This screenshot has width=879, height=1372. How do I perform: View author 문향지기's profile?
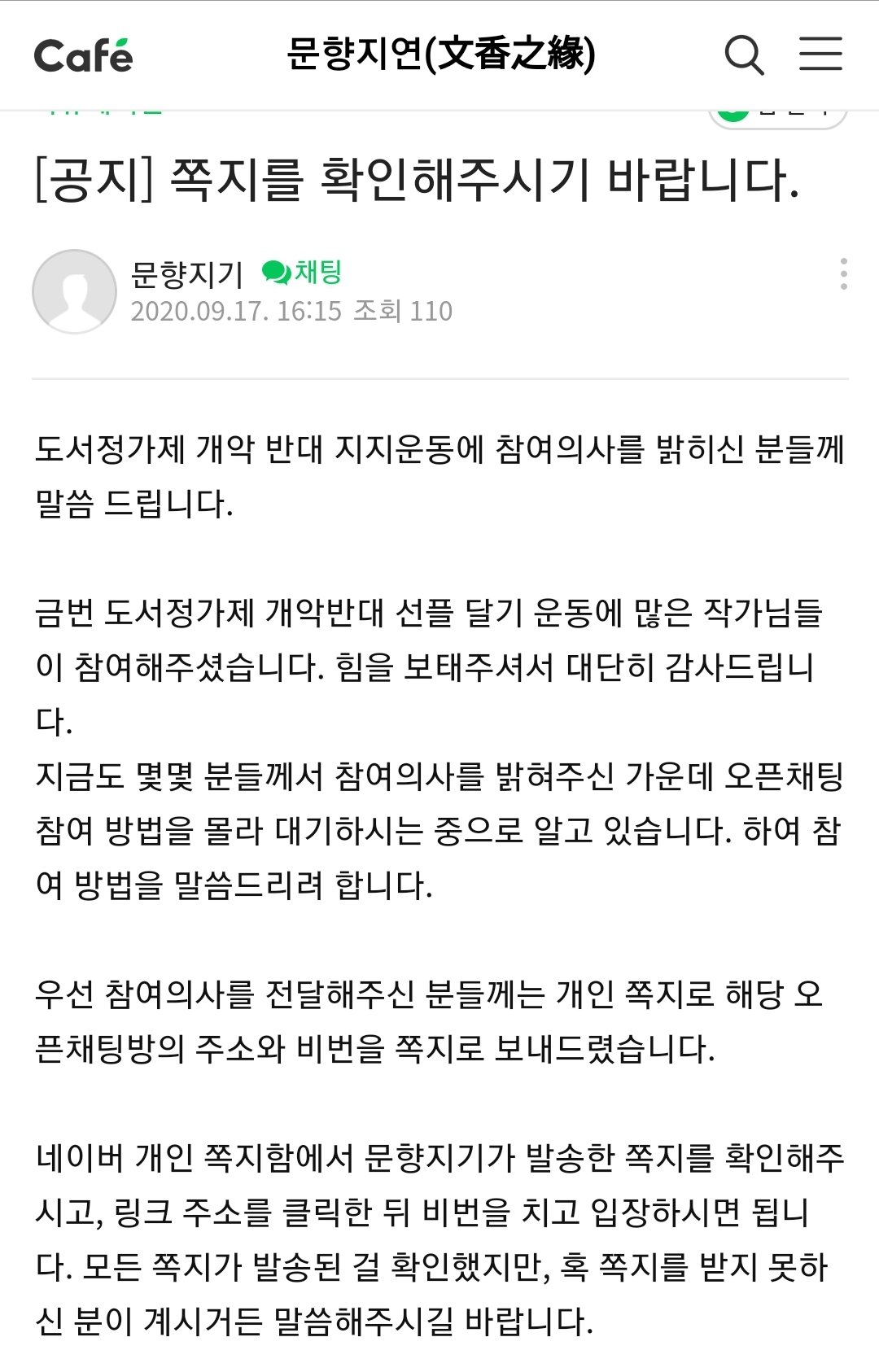(187, 274)
